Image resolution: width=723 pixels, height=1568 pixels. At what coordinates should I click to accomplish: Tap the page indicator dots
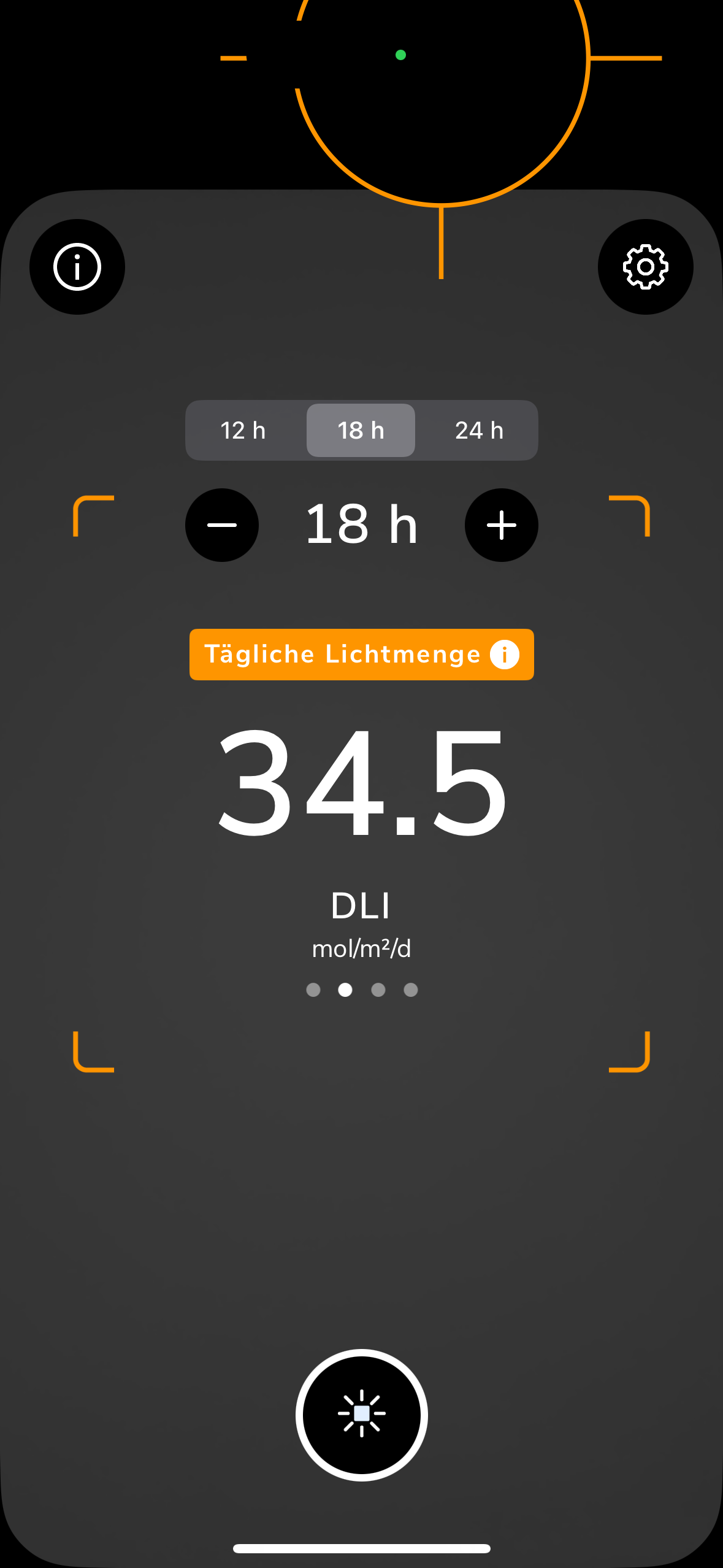pyautogui.click(x=362, y=990)
